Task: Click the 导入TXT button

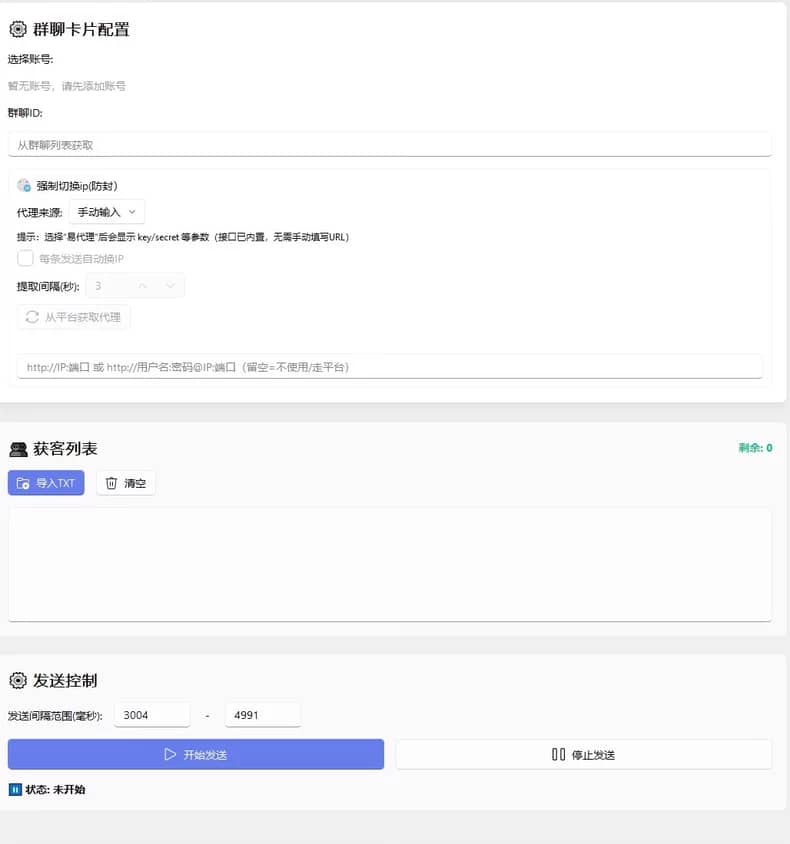Action: click(x=46, y=483)
